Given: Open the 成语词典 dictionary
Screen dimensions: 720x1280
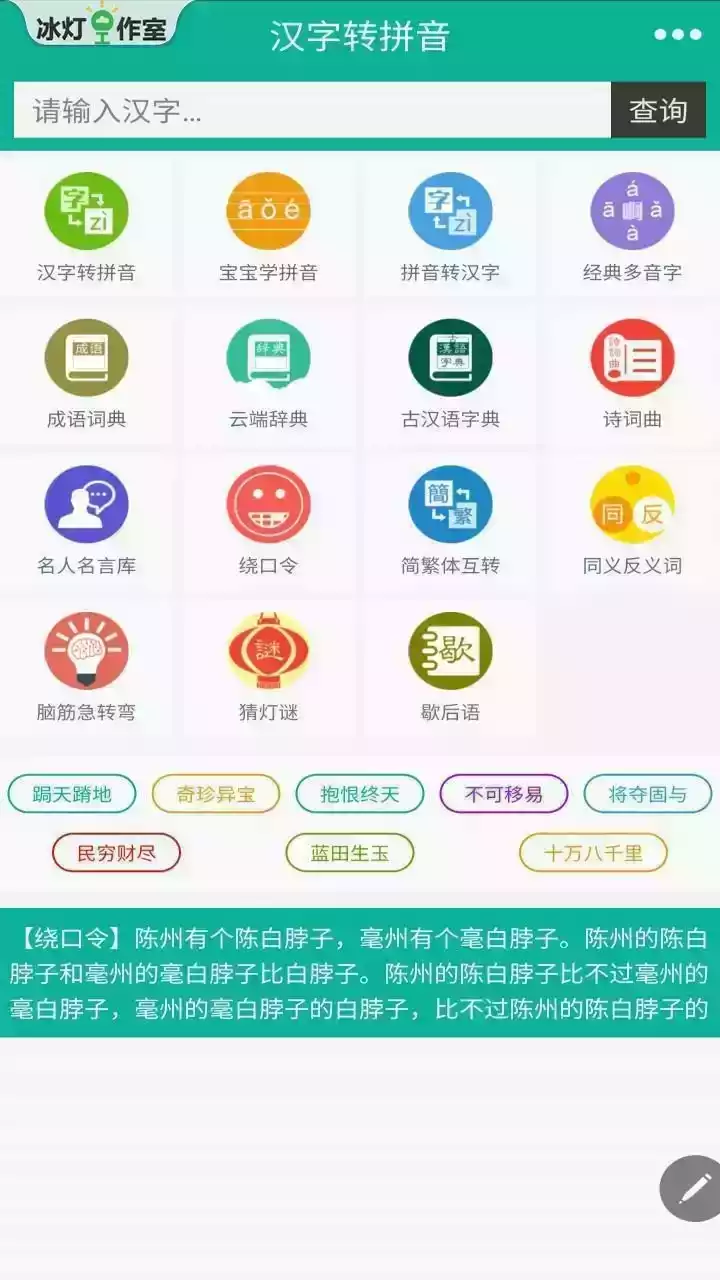Looking at the screenshot, I should click(x=85, y=370).
